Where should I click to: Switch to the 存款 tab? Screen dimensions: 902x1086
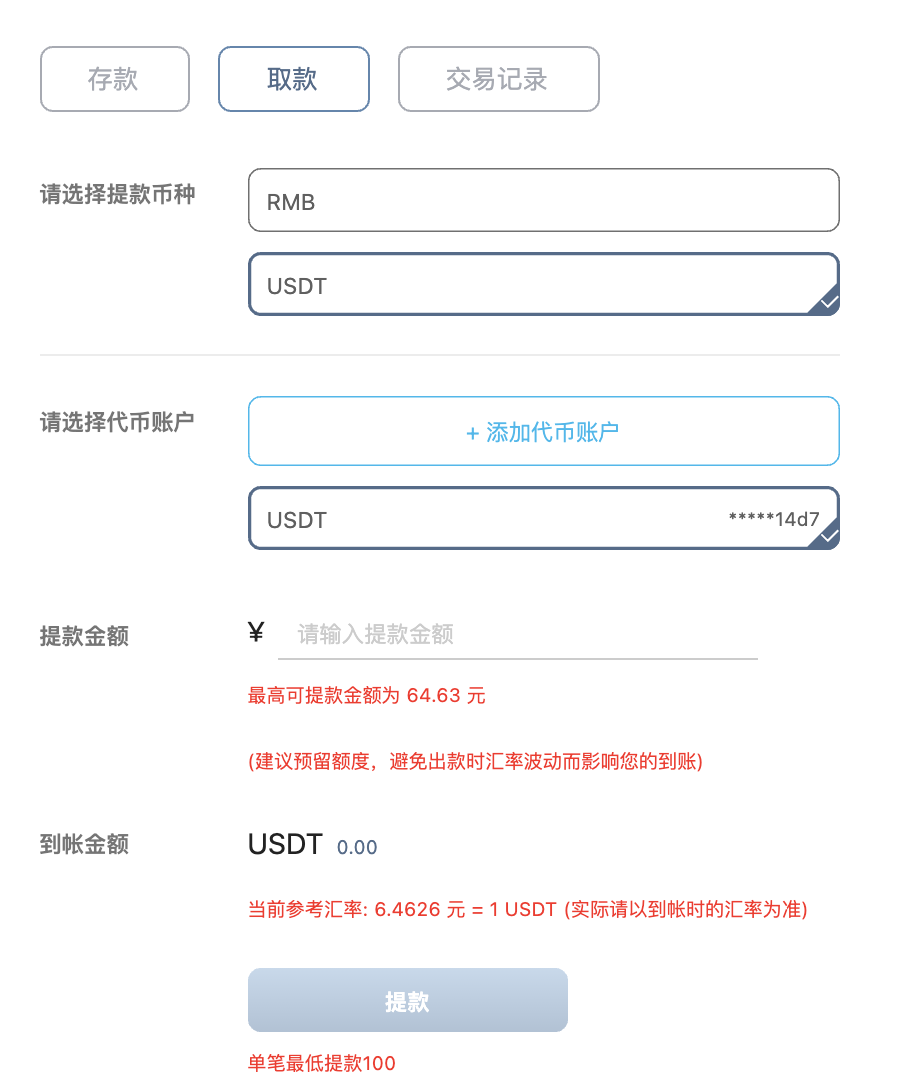tap(114, 79)
